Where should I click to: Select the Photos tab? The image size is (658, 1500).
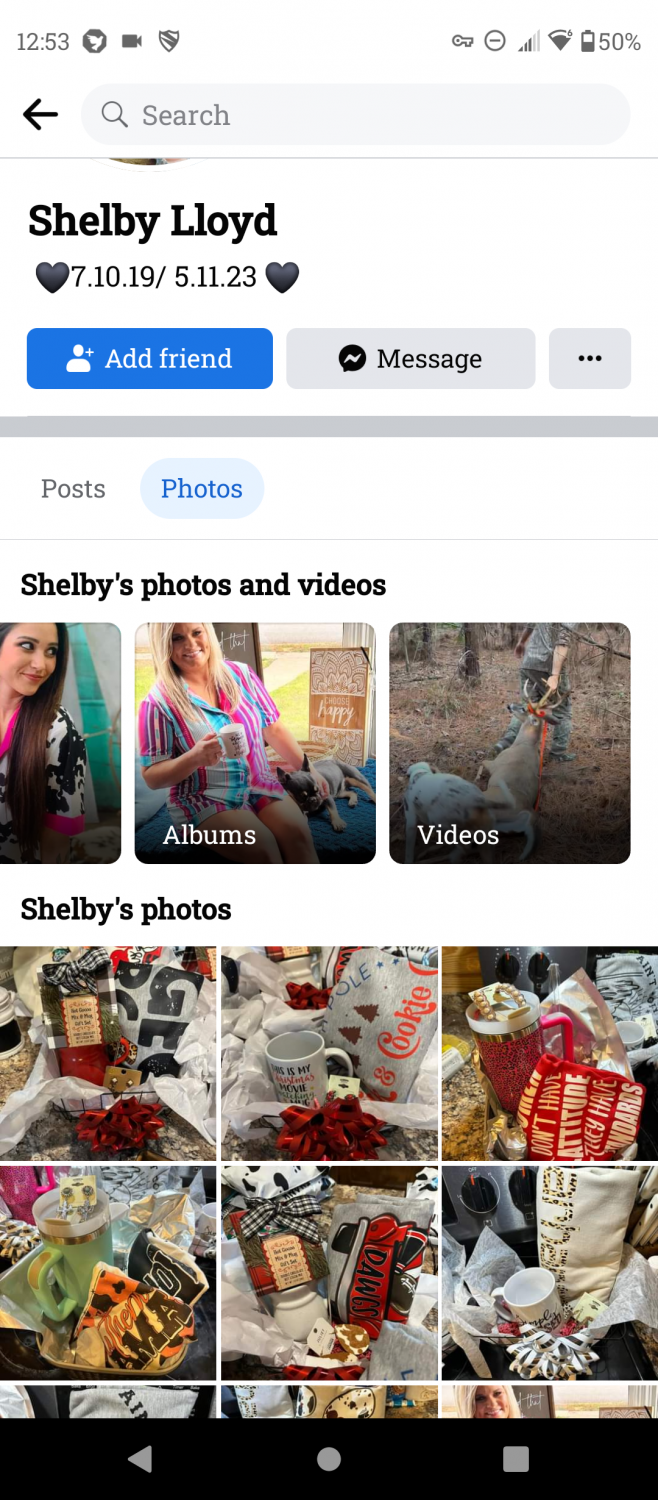click(x=202, y=489)
